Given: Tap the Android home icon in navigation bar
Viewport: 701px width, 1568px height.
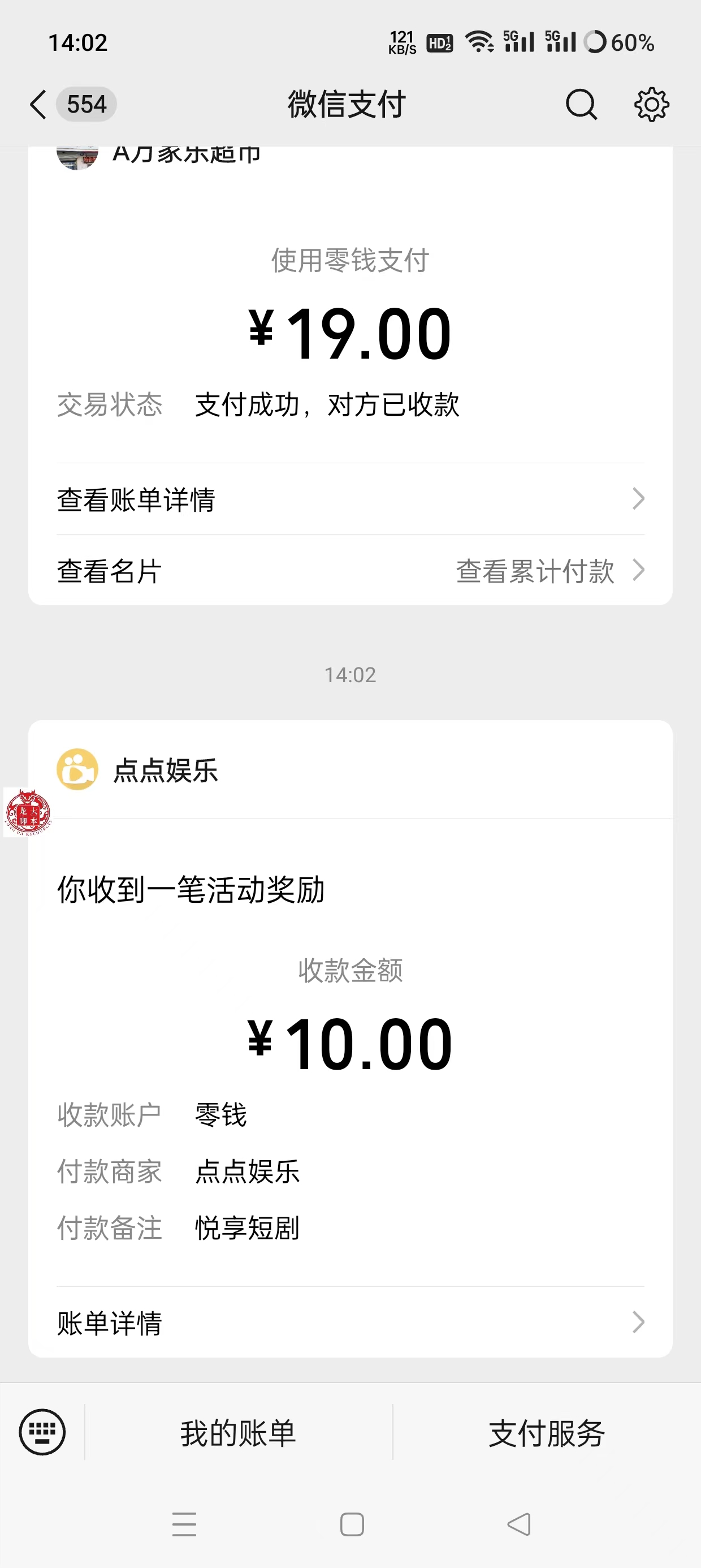Looking at the screenshot, I should (350, 1526).
